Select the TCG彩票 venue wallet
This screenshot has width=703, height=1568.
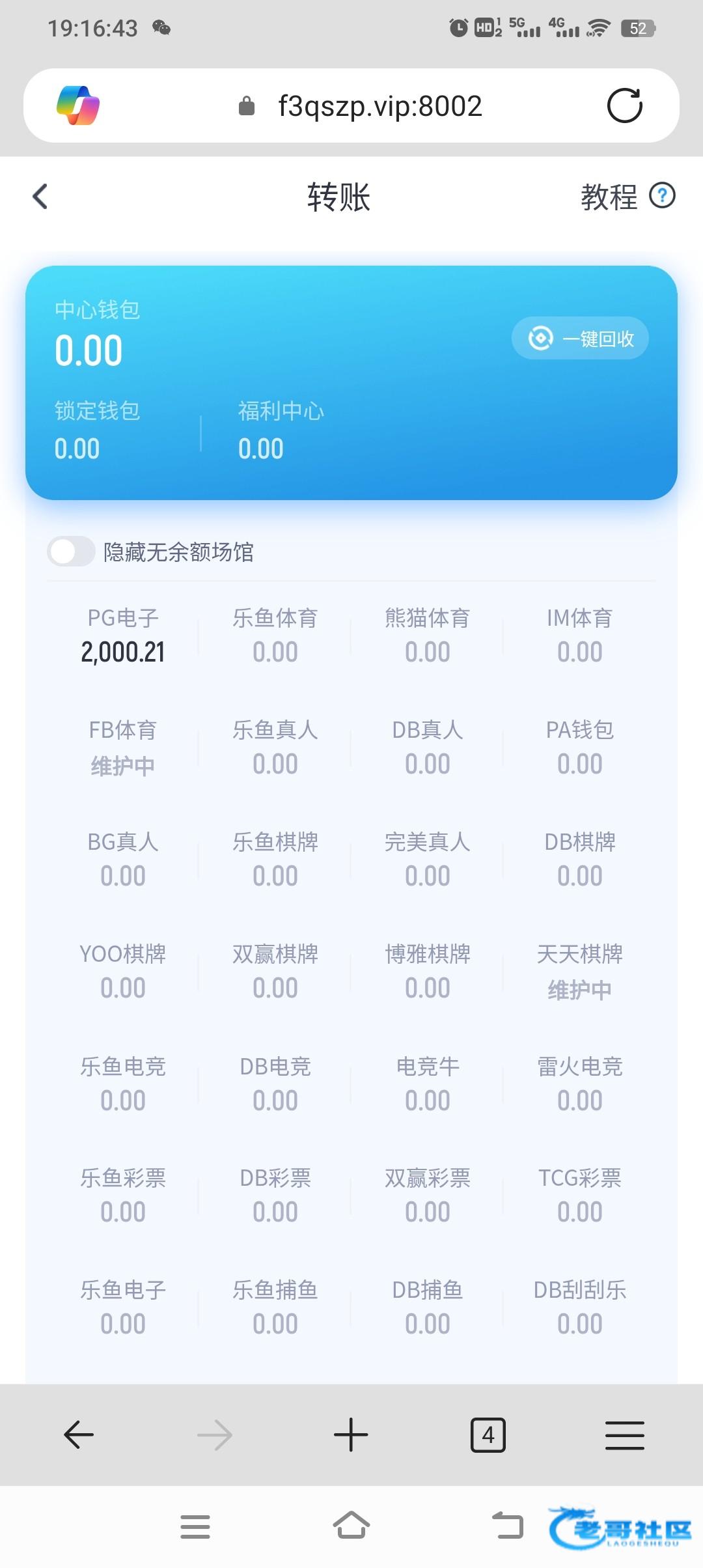pos(580,1196)
